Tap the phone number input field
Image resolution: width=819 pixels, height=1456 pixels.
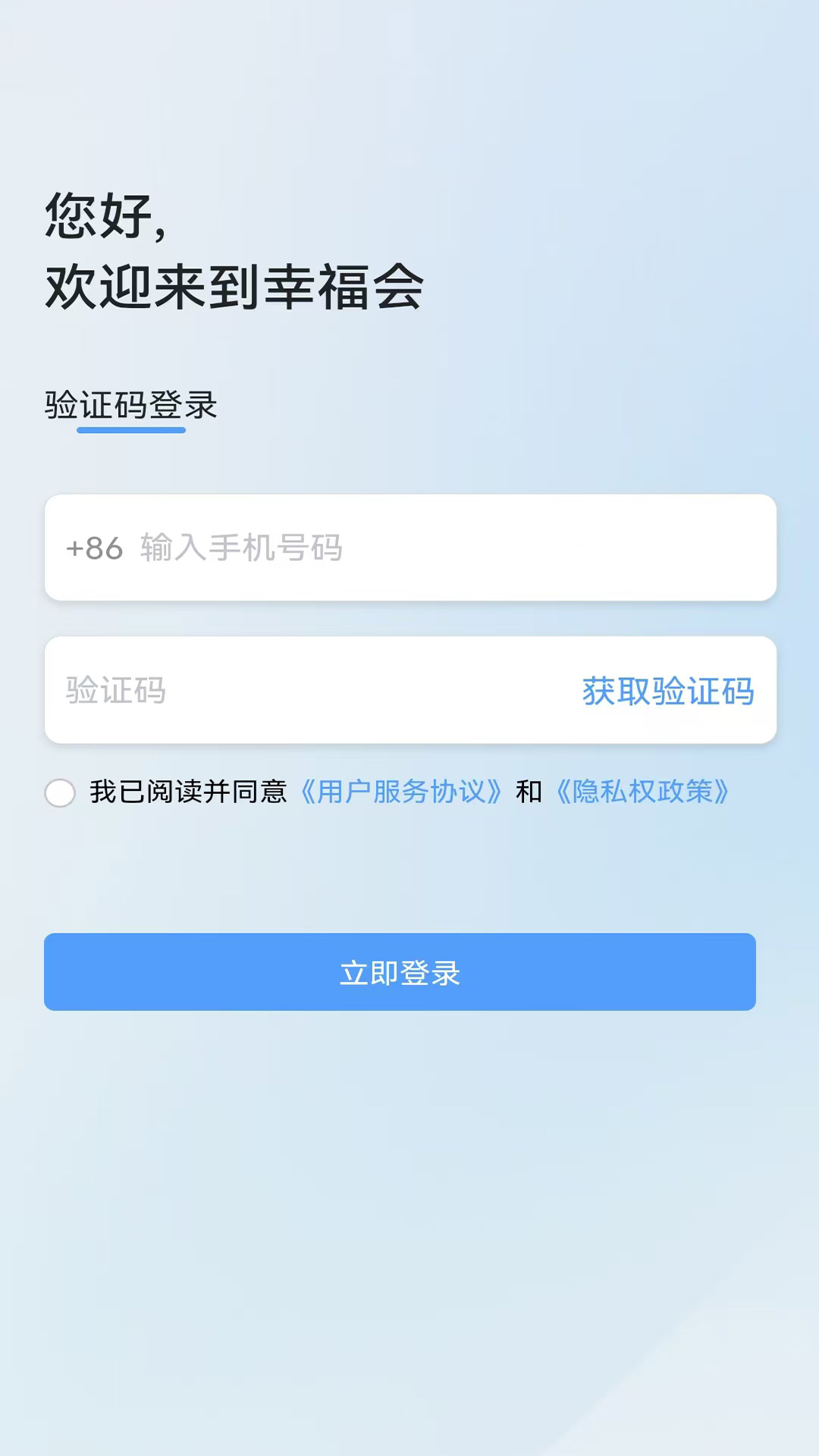[440, 548]
